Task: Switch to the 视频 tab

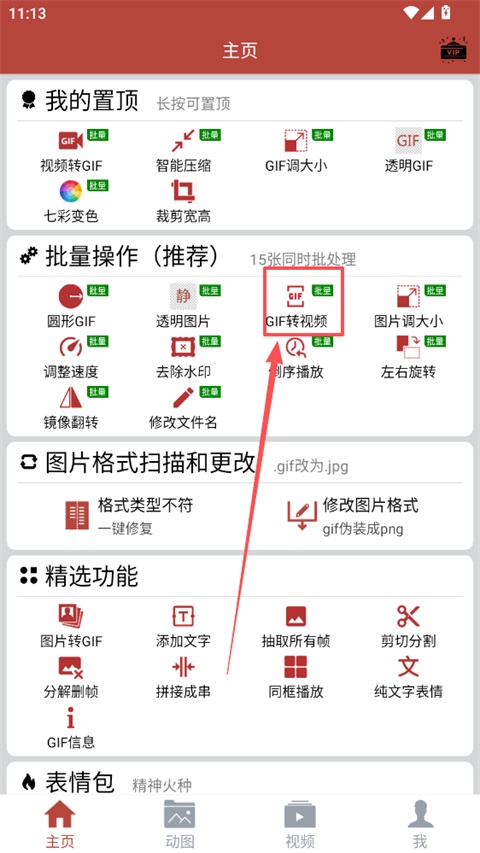Action: point(300,824)
